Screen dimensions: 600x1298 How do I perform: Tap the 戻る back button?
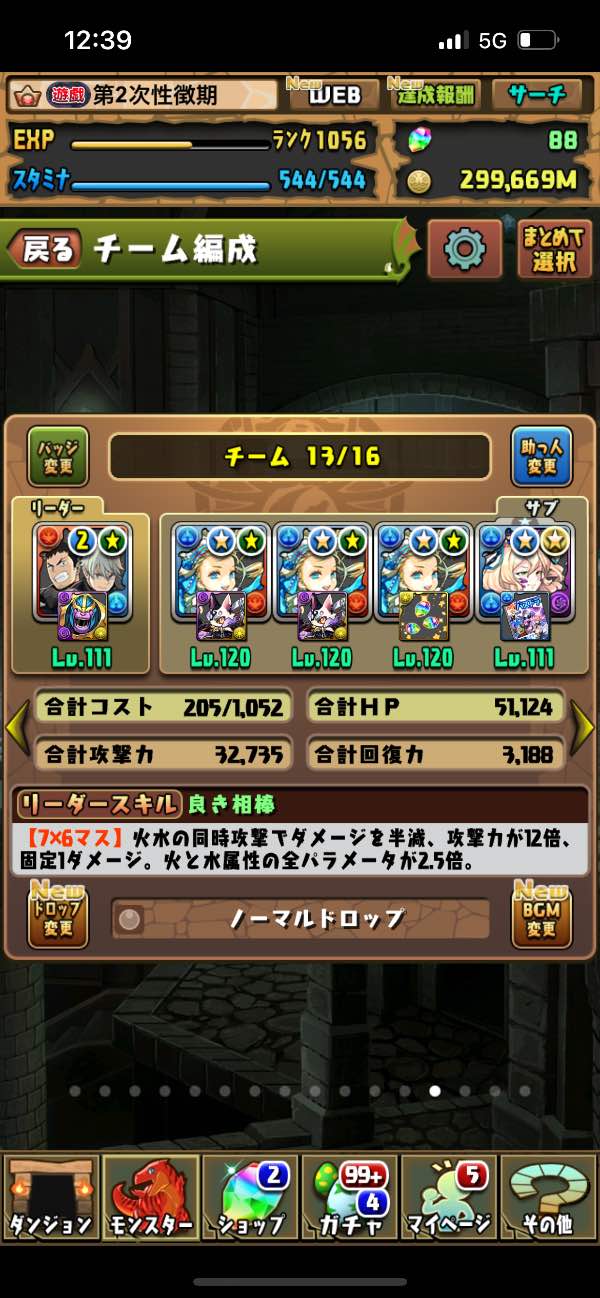[47, 250]
